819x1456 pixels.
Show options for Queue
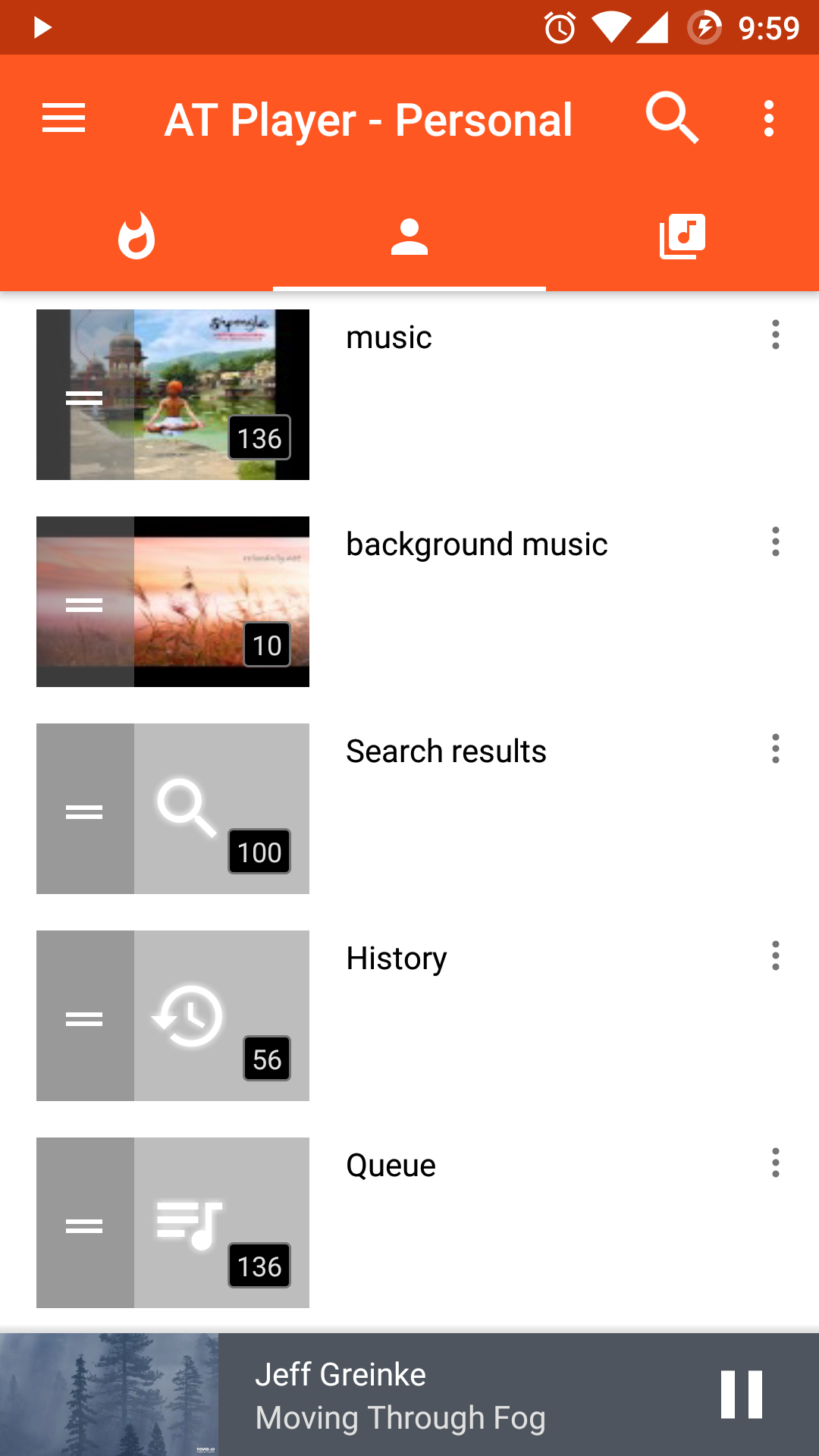point(775,1163)
